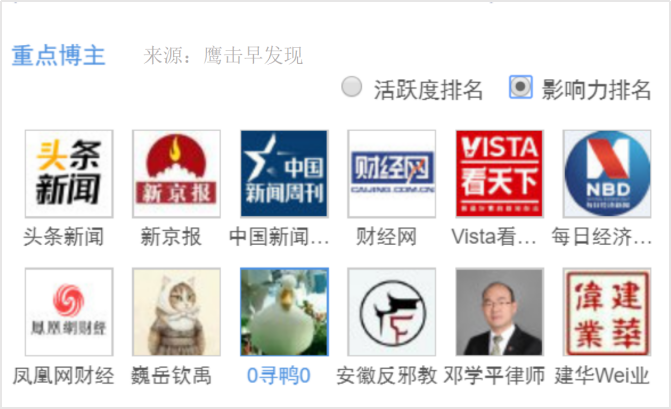Open the 新京报 blogger profile

[176, 173]
